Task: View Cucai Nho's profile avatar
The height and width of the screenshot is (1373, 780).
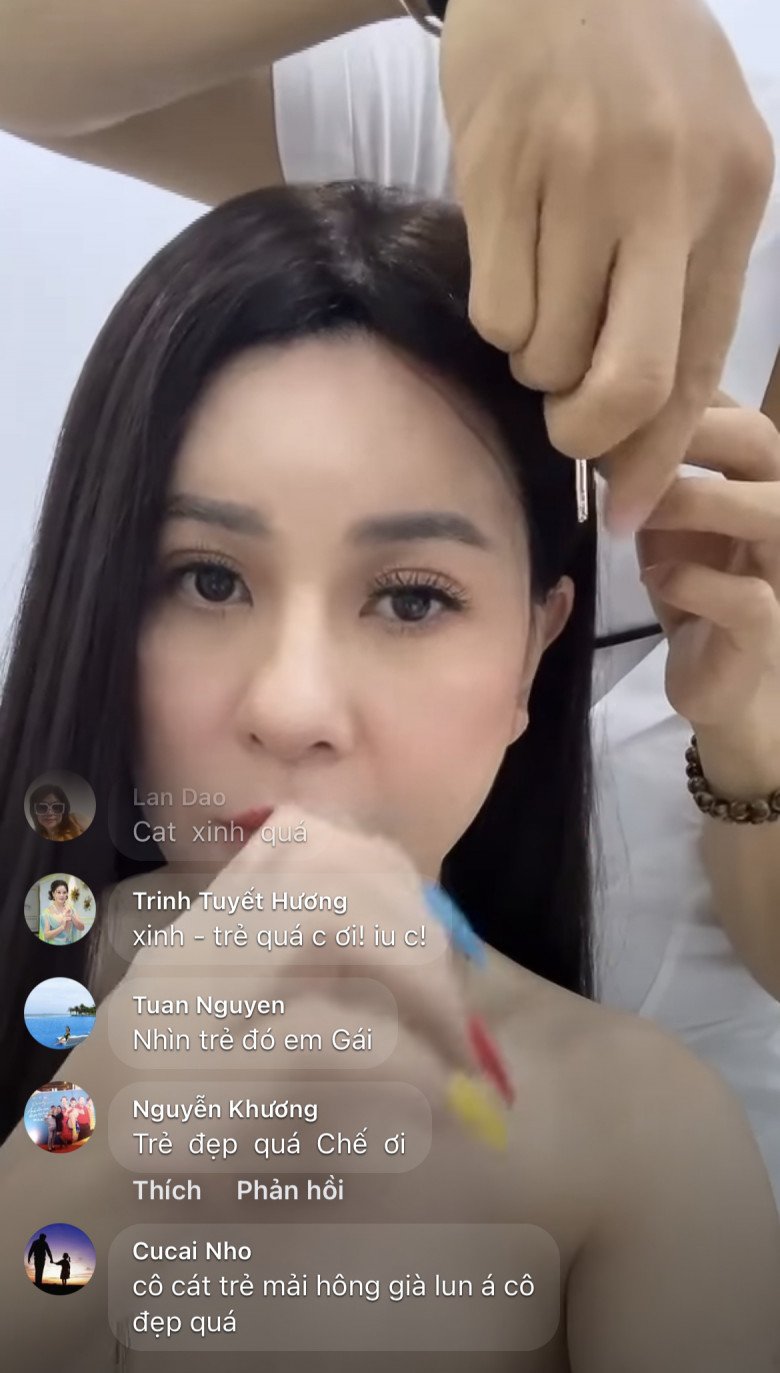Action: coord(60,1259)
